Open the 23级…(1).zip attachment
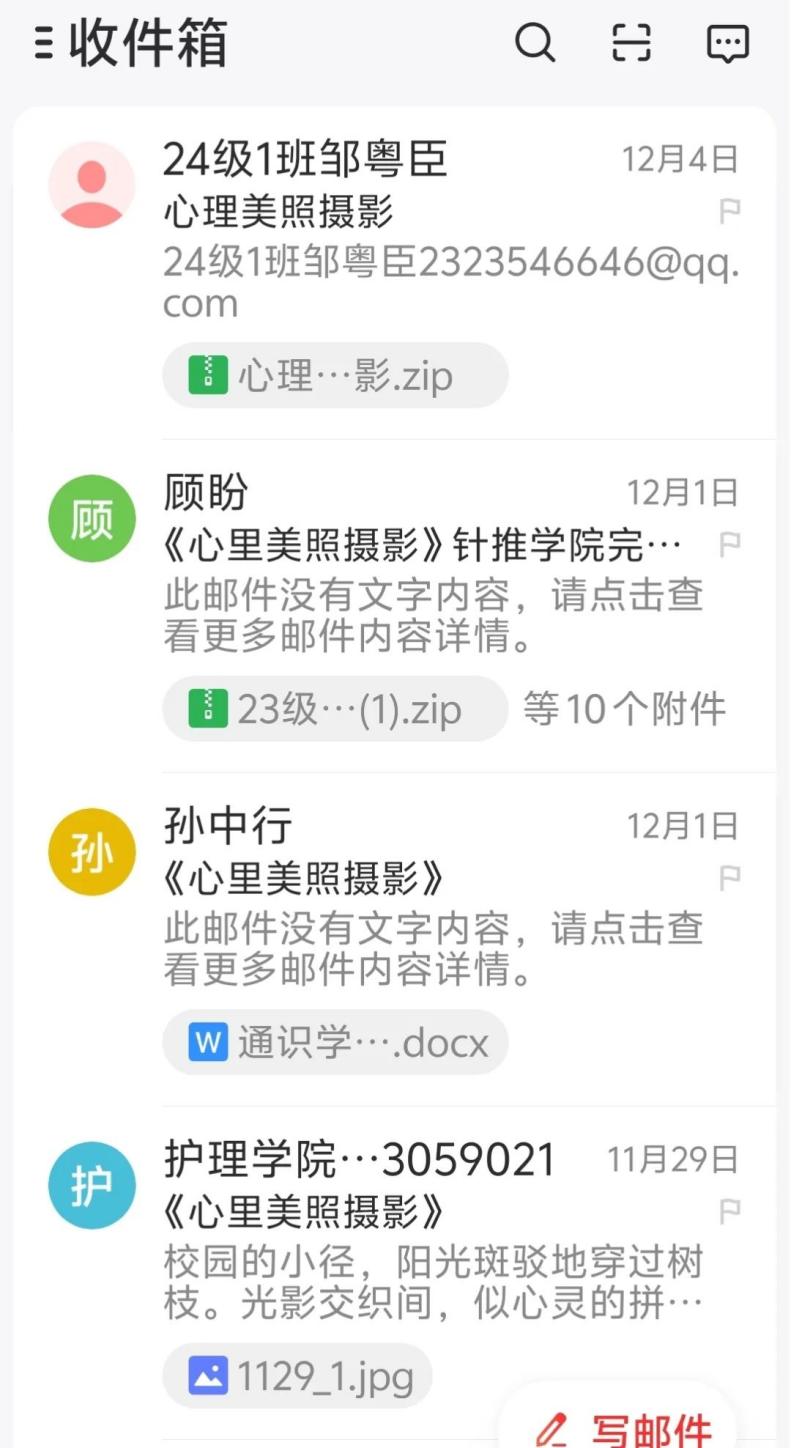 [x=335, y=709]
